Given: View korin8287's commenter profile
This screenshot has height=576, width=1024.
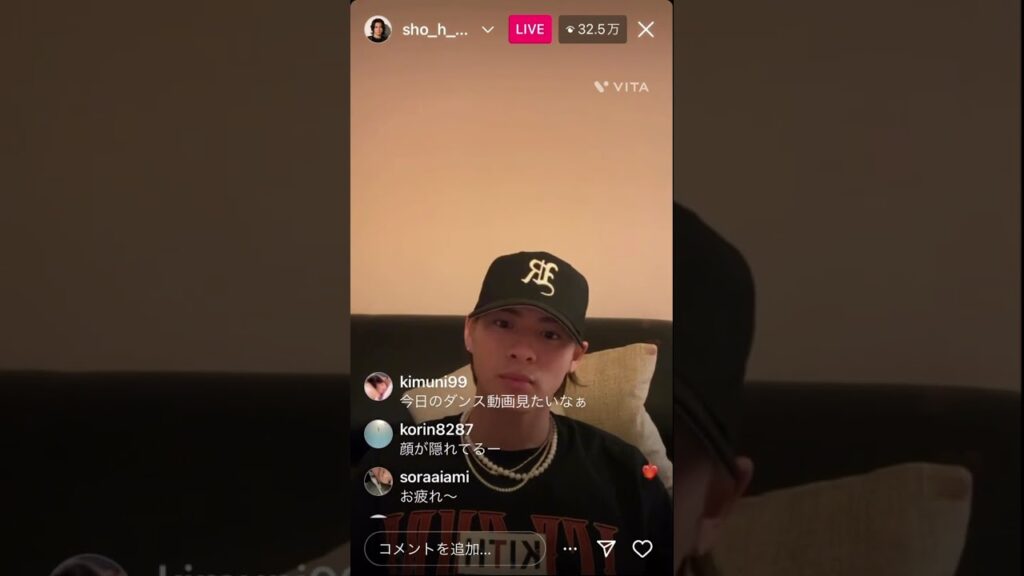Looking at the screenshot, I should (378, 434).
